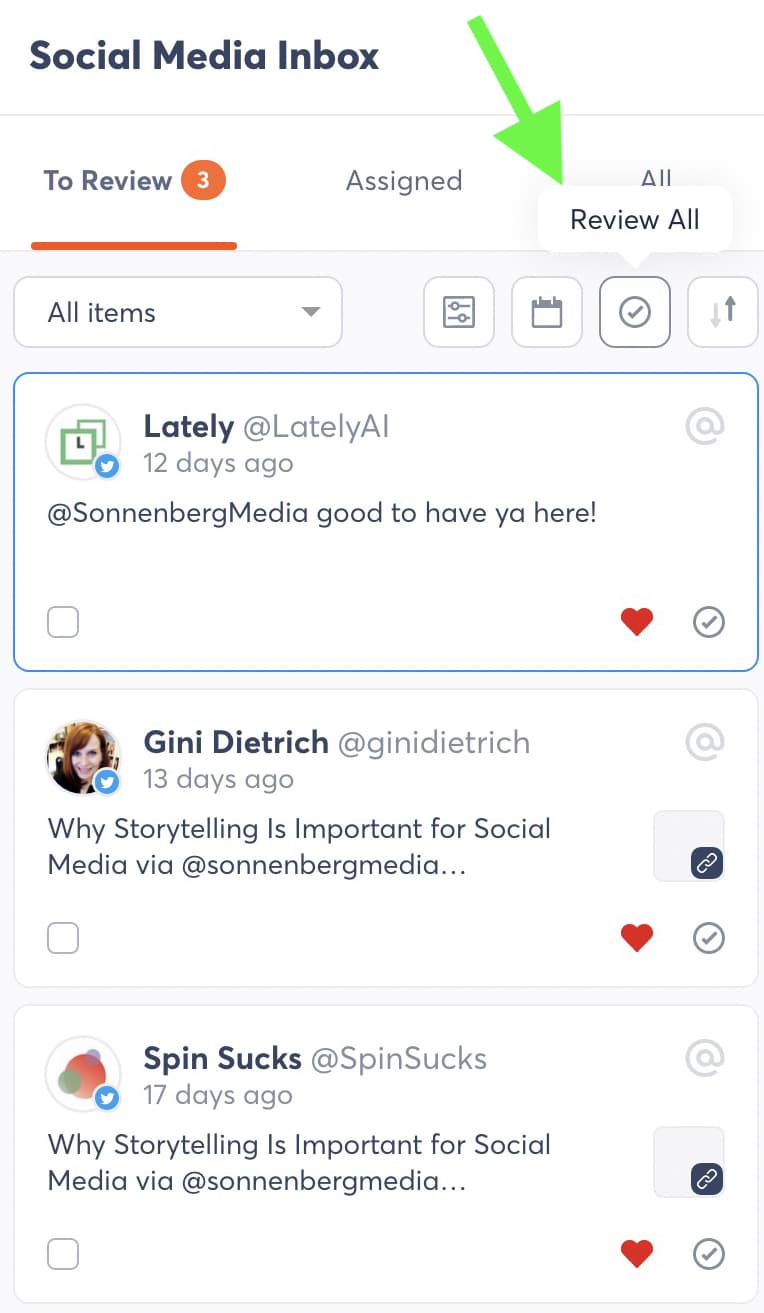
Task: Expand the All items dropdown
Action: click(178, 312)
